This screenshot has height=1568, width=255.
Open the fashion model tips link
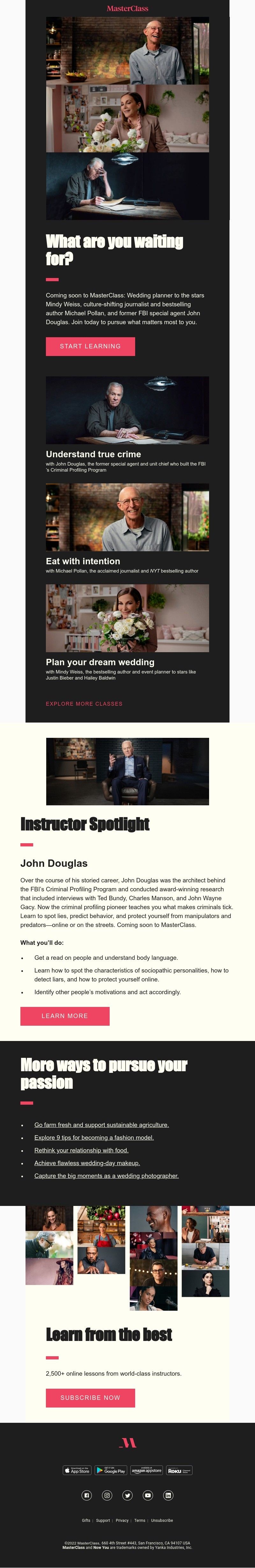[94, 1138]
